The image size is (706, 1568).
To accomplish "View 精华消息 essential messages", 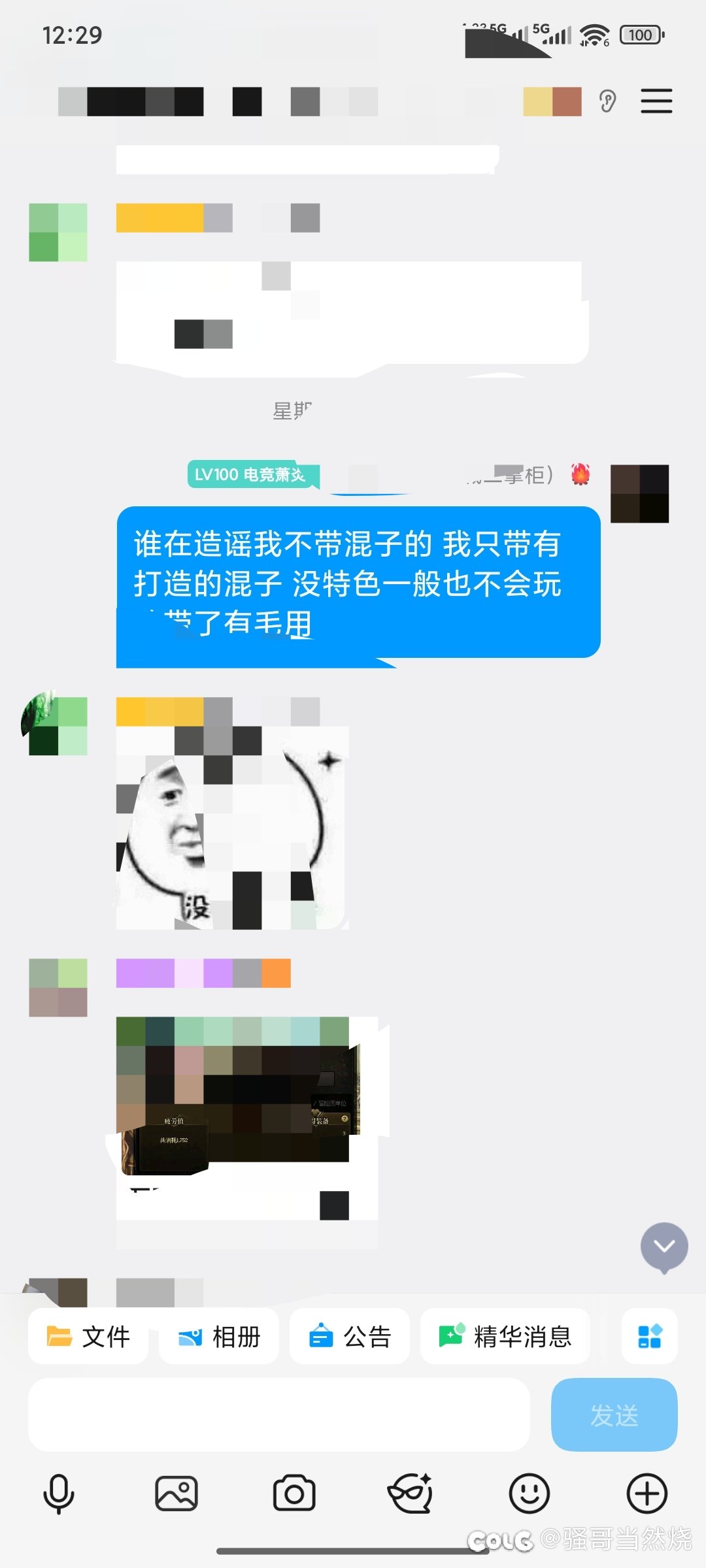I will pos(505,1337).
